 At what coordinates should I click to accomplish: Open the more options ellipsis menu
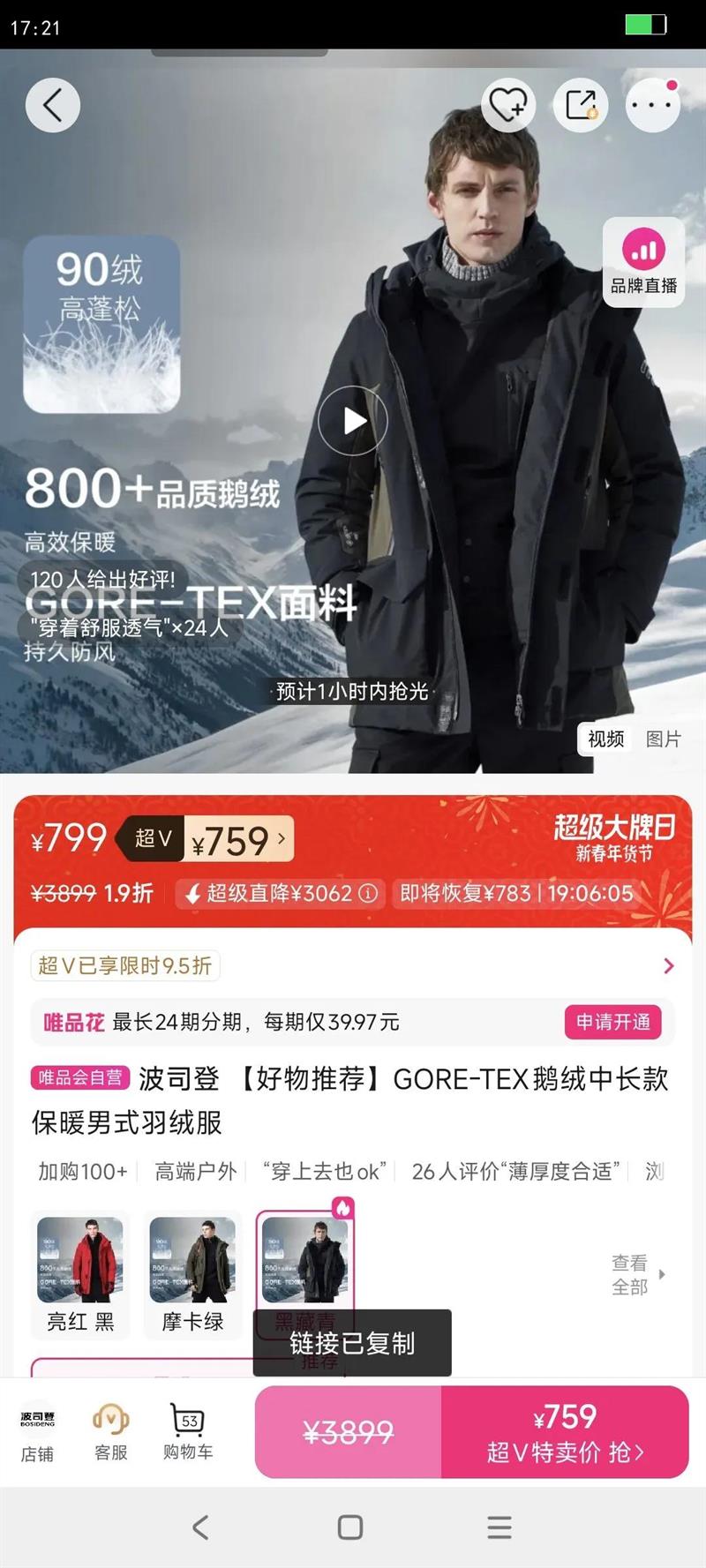(x=651, y=104)
